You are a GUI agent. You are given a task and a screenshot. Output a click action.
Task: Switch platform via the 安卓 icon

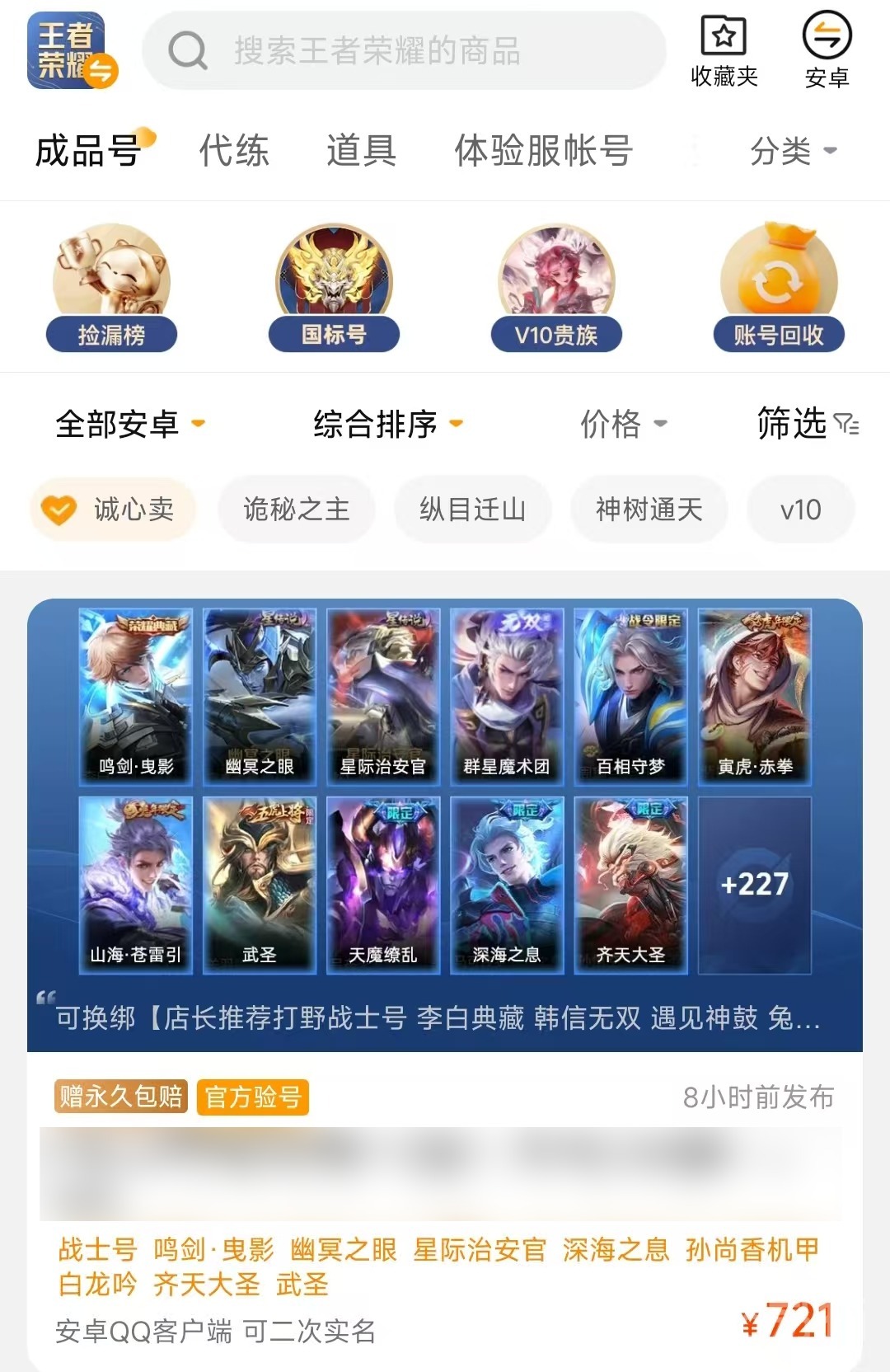pyautogui.click(x=827, y=51)
